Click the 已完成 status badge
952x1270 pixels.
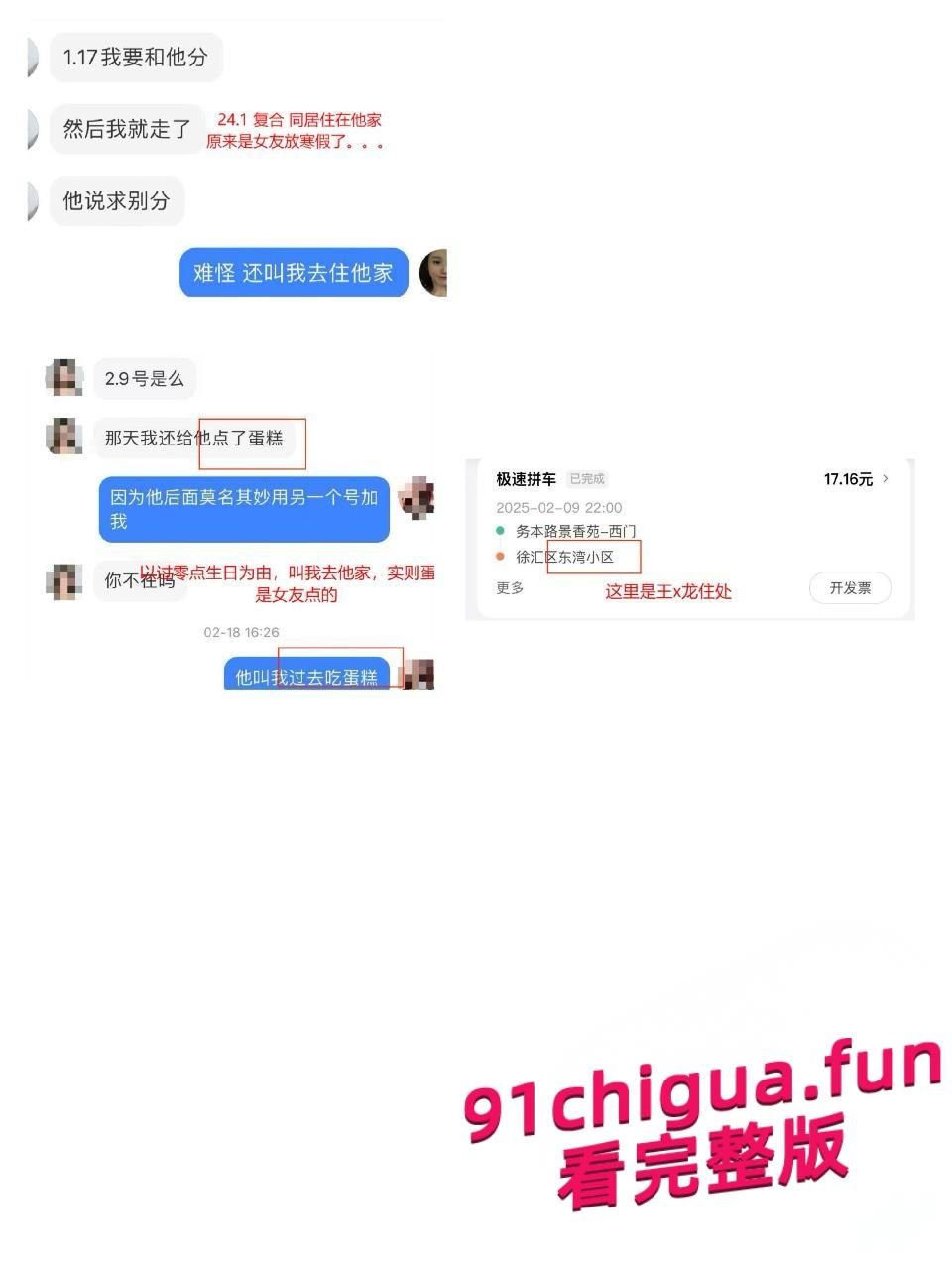(x=587, y=478)
